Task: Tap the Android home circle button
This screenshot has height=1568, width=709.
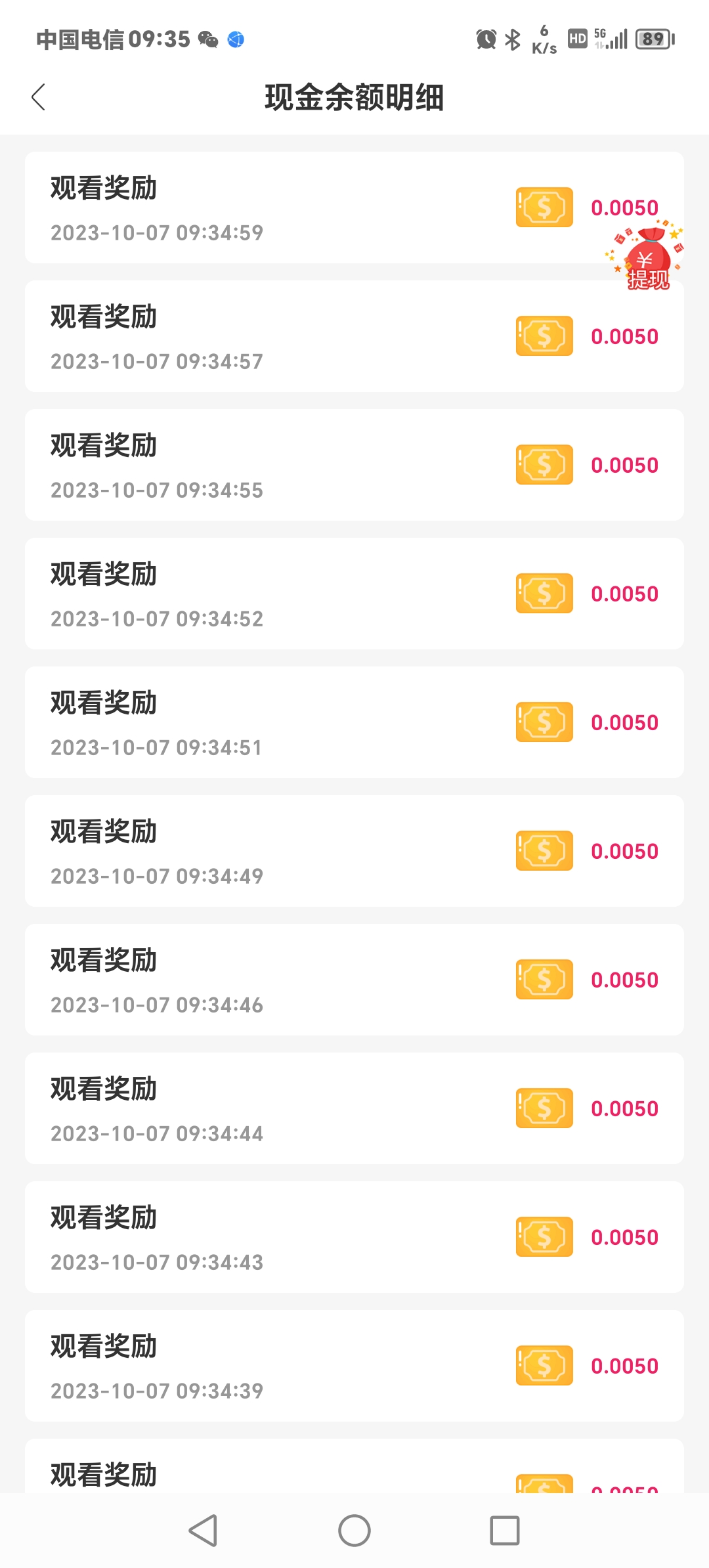Action: (354, 1531)
